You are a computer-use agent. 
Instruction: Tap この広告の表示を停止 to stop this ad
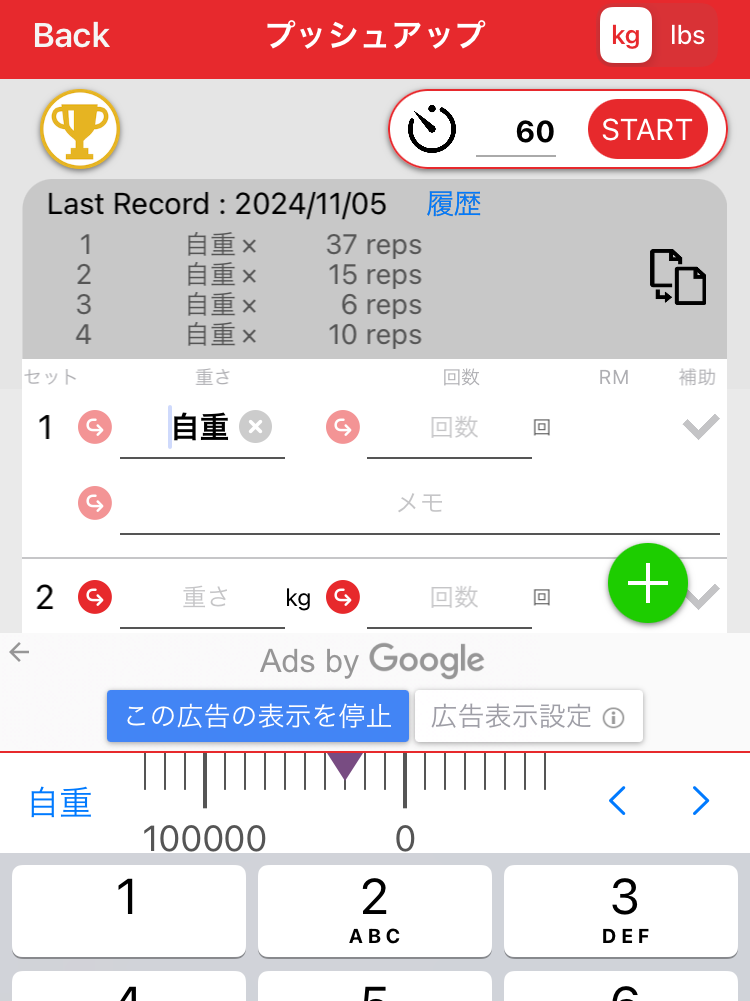pos(258,716)
